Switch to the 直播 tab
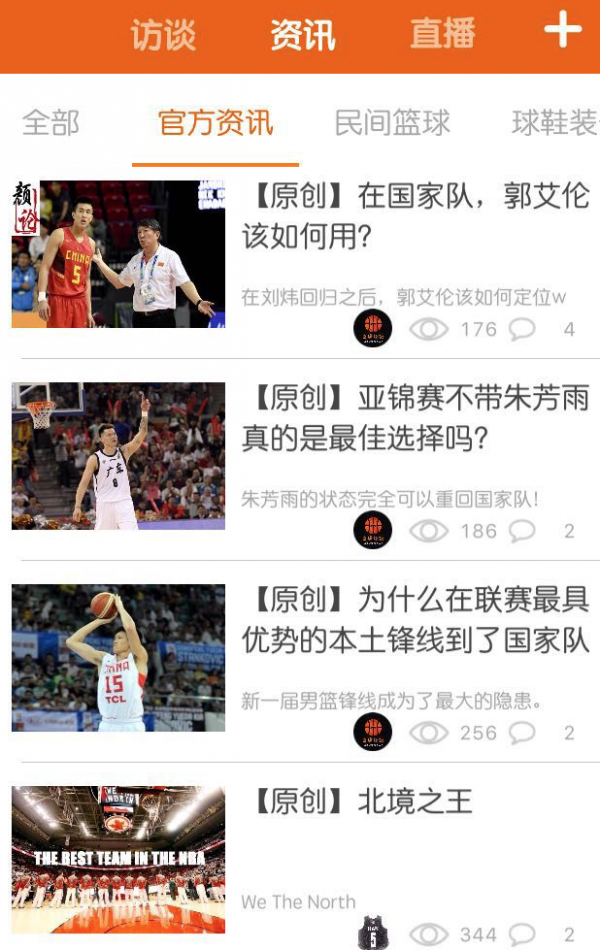The height and width of the screenshot is (950, 600). click(x=442, y=34)
